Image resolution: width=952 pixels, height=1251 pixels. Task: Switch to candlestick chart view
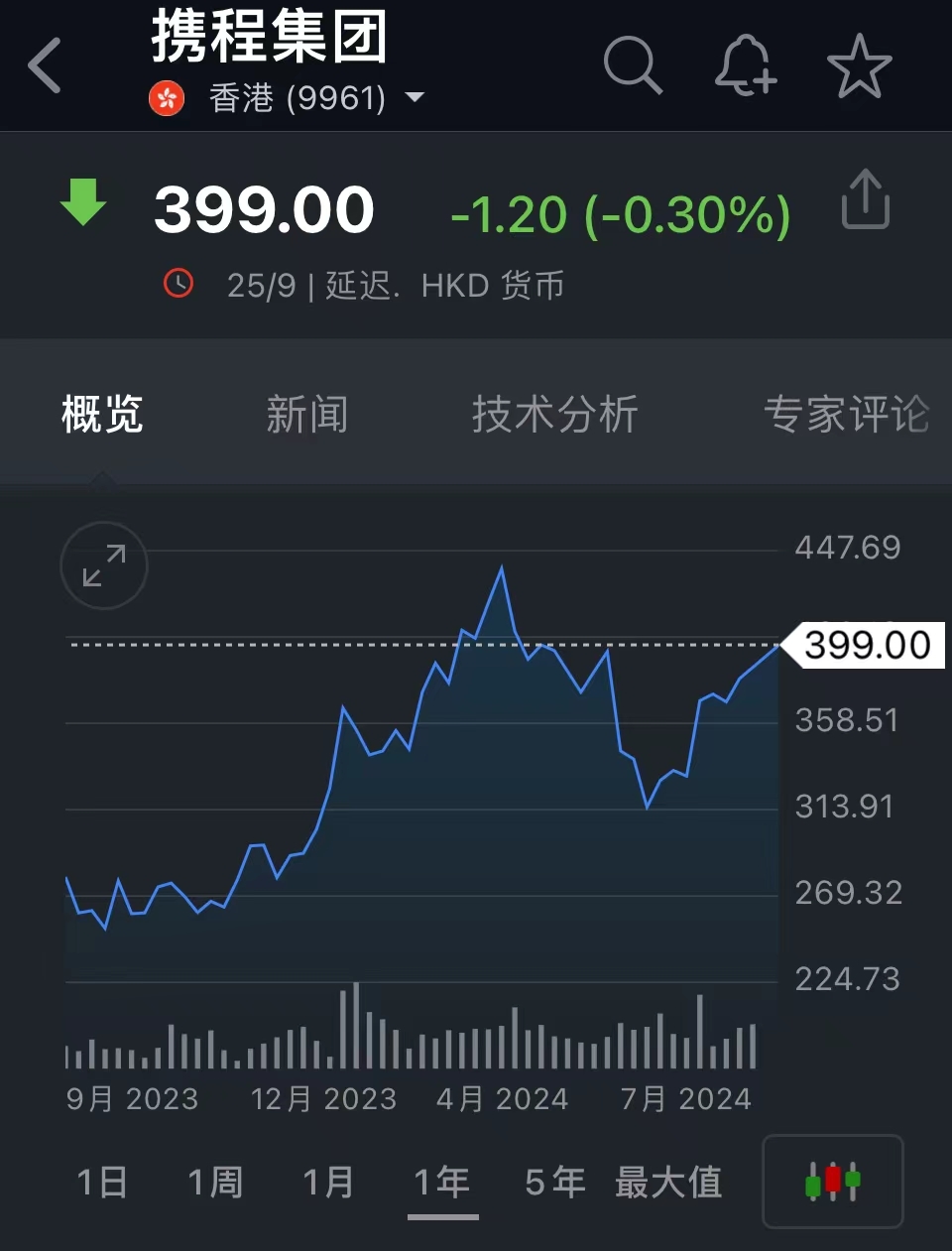coord(832,1181)
